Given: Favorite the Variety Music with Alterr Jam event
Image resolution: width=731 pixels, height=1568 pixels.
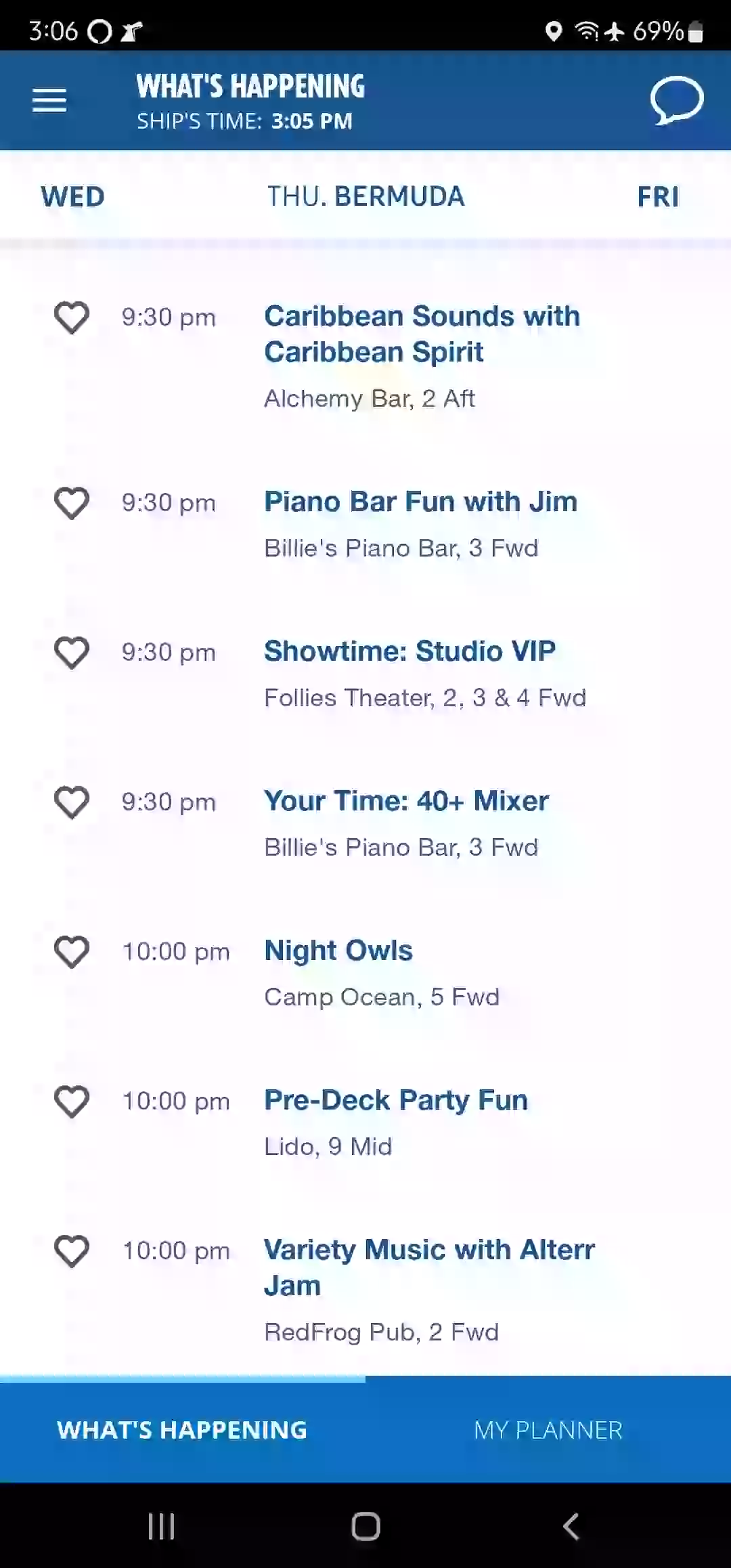Looking at the screenshot, I should (72, 1251).
